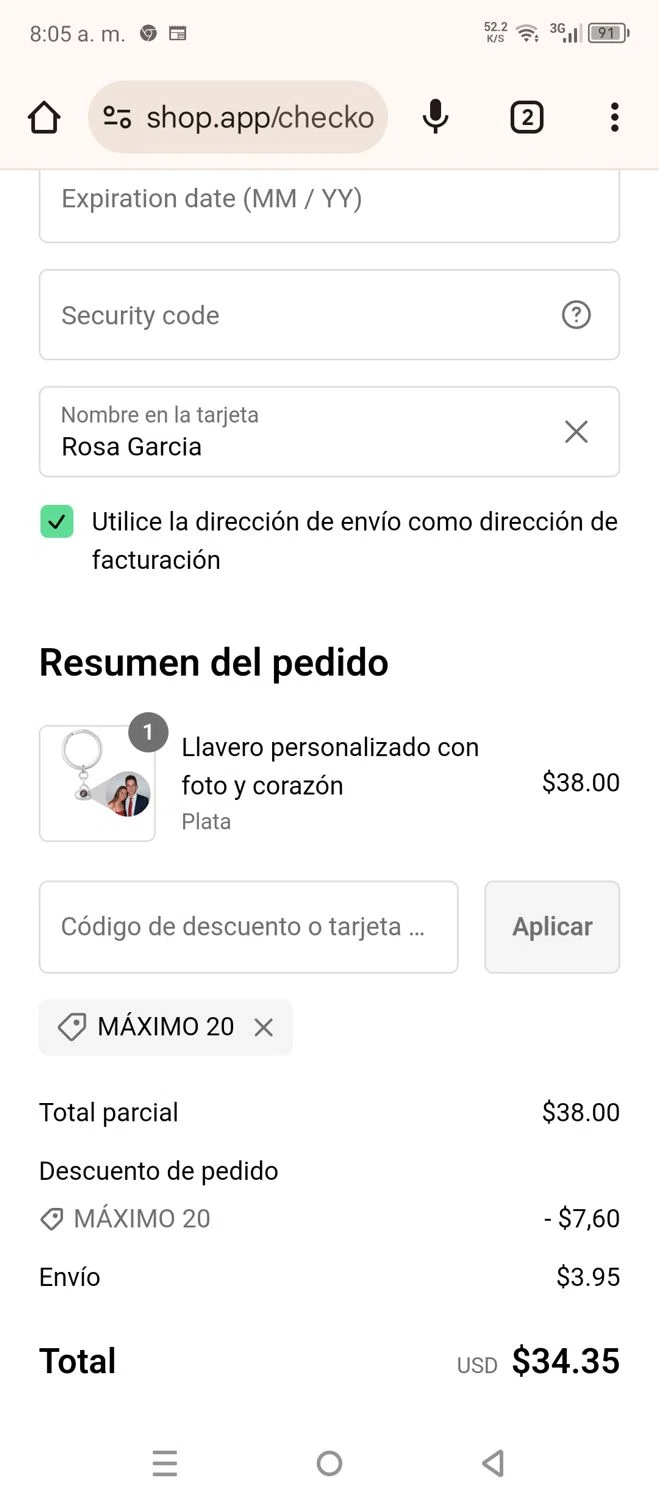659x1500 pixels.
Task: Open the browser tab switcher
Action: (526, 118)
